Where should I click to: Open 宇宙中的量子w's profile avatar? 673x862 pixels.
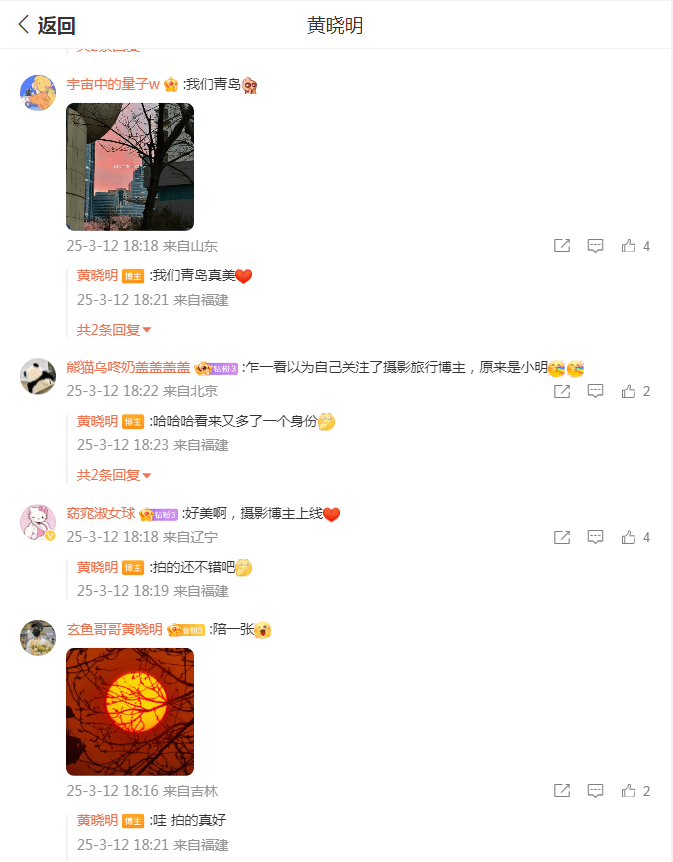38,93
